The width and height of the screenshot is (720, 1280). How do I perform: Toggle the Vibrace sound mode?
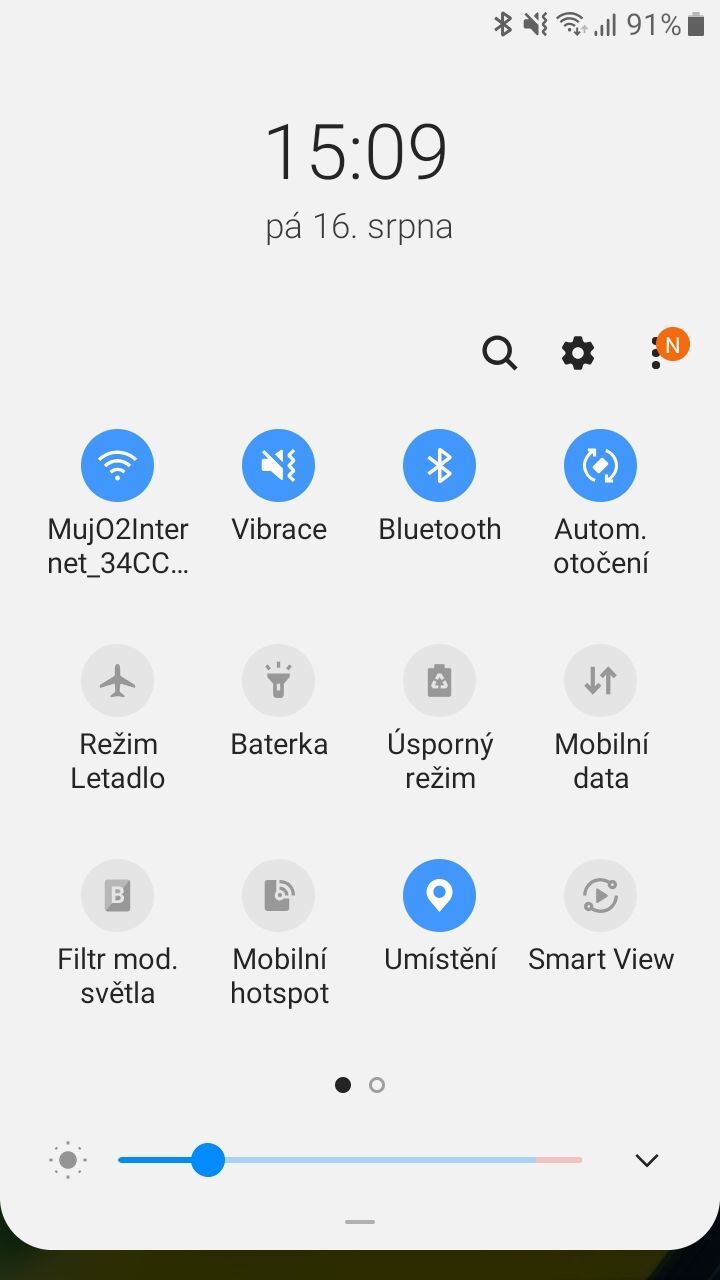pyautogui.click(x=278, y=465)
